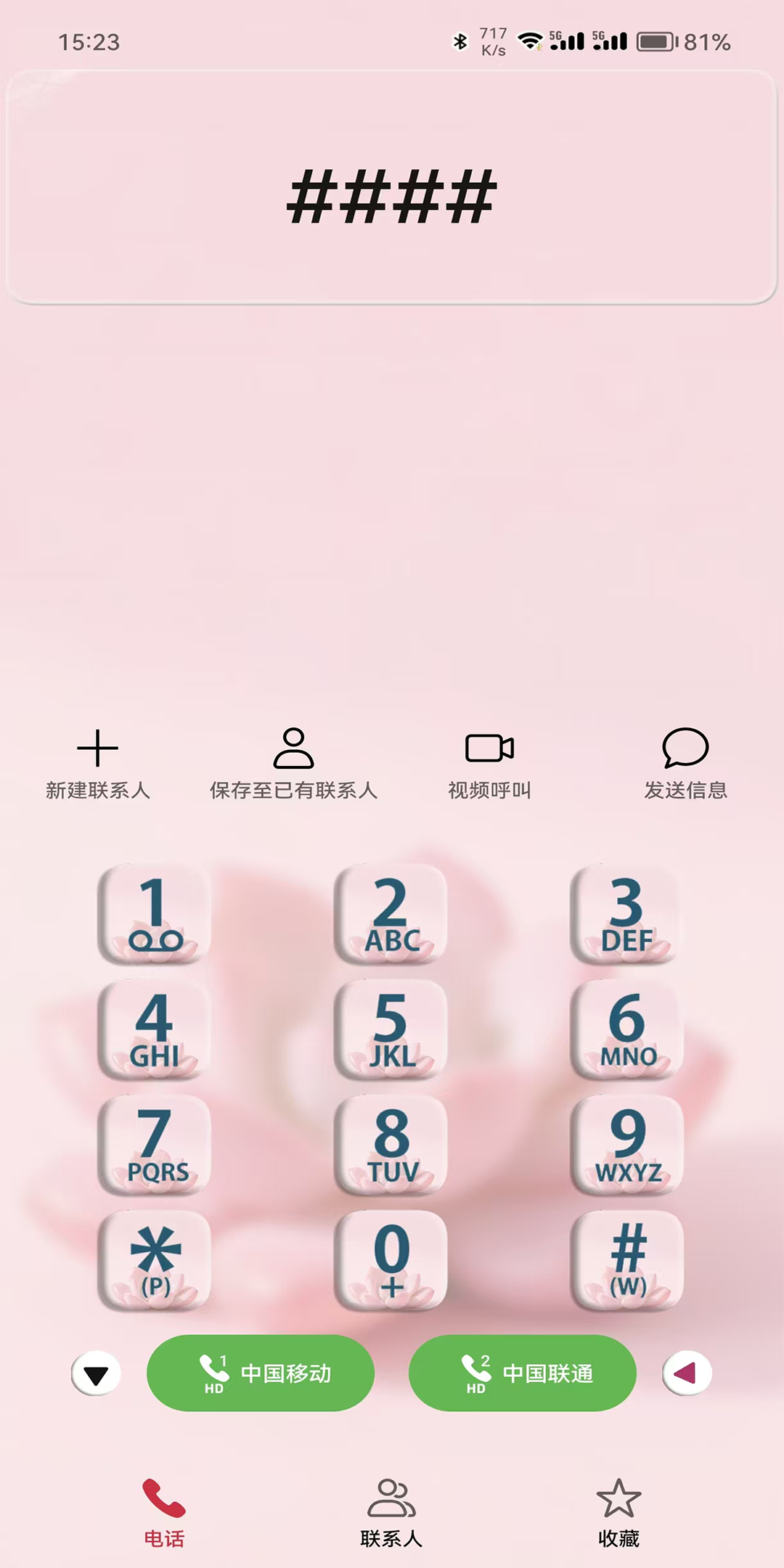The height and width of the screenshot is (1568, 784).
Task: Enter digit 5 JKL
Action: 391,1030
